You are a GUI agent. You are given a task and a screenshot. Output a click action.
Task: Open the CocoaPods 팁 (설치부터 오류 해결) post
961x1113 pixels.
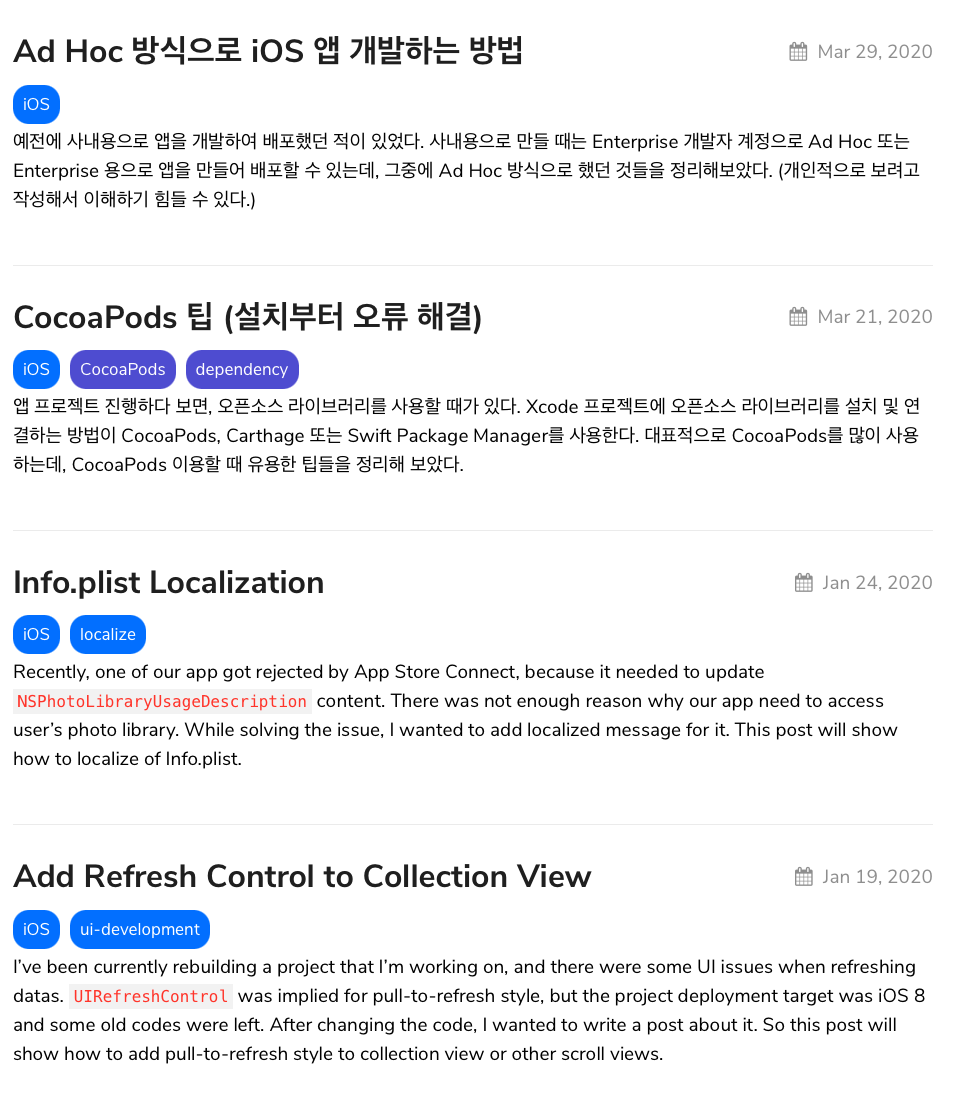[247, 317]
